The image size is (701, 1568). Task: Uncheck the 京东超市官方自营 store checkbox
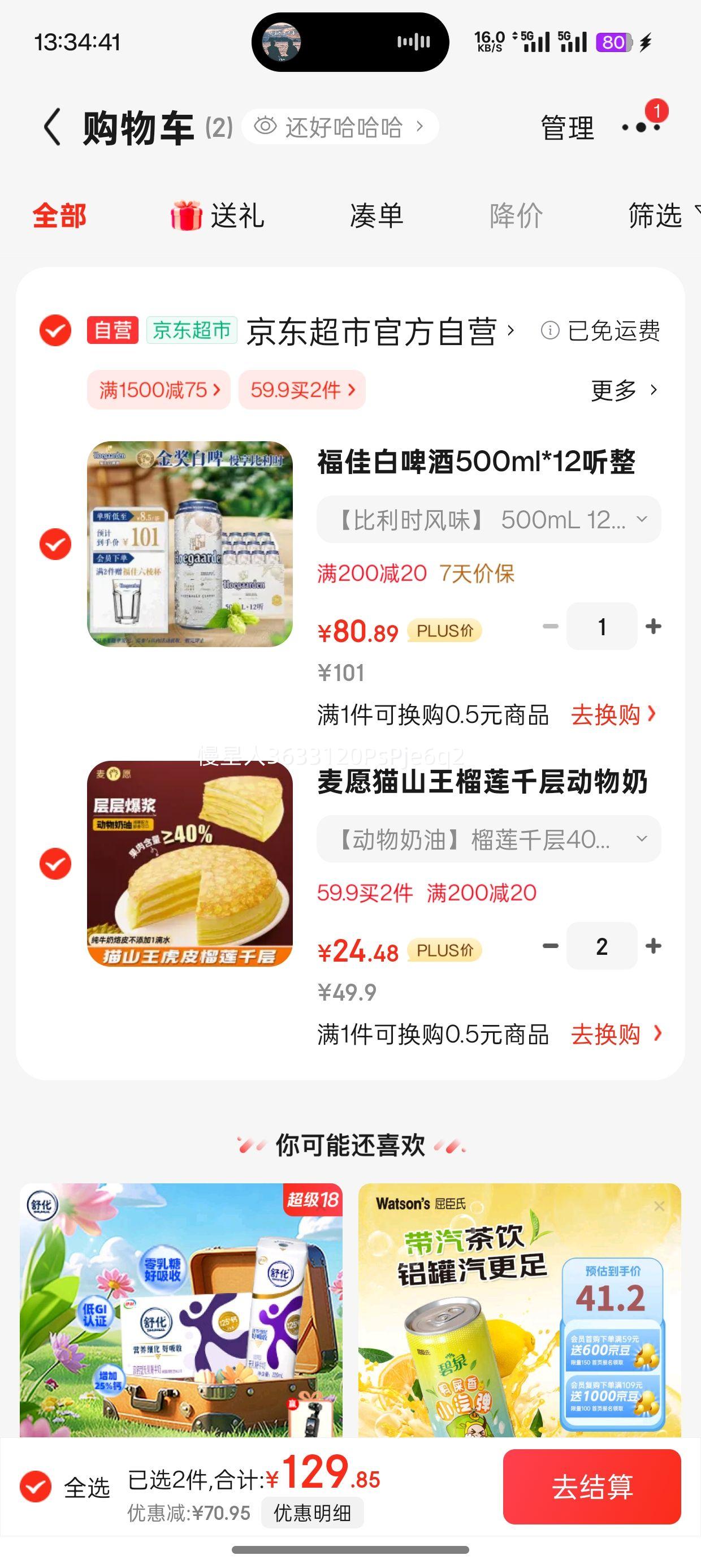point(55,330)
